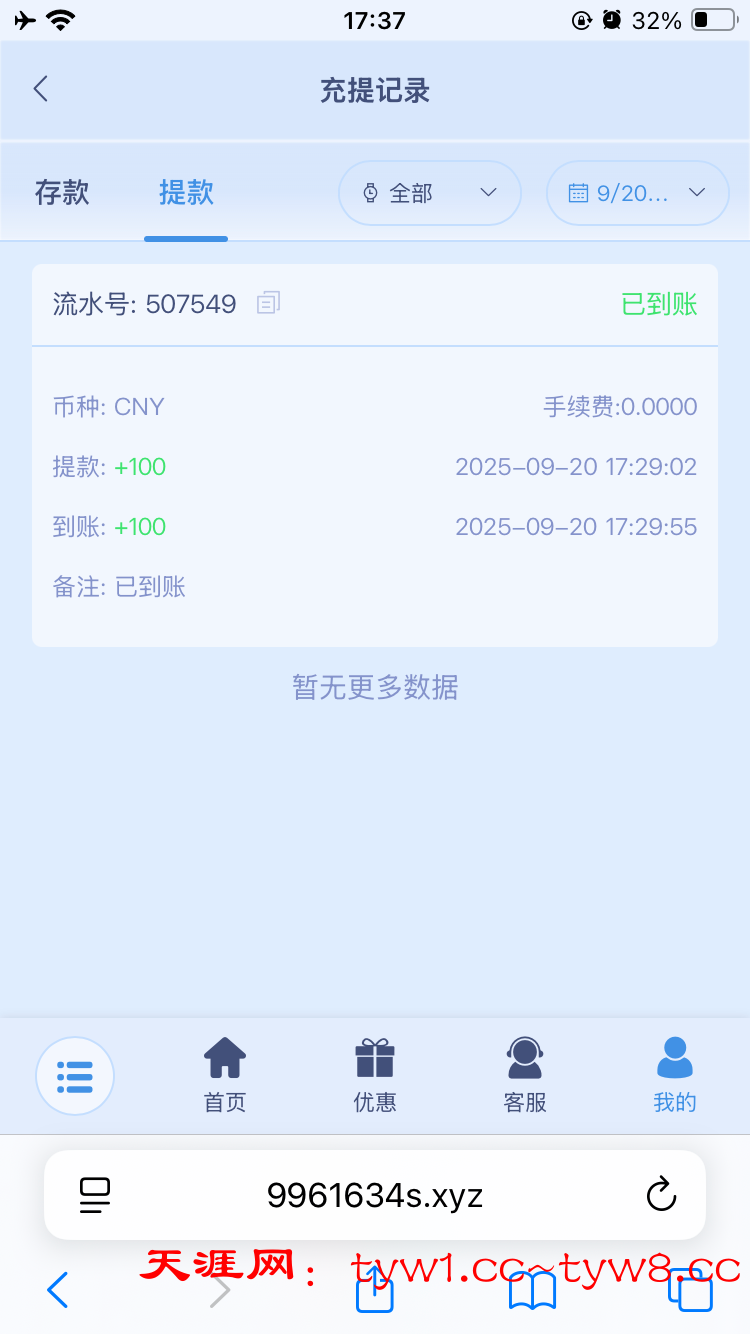The width and height of the screenshot is (750, 1334).
Task: Contact 客服 from the bottom bar
Action: (525, 1076)
